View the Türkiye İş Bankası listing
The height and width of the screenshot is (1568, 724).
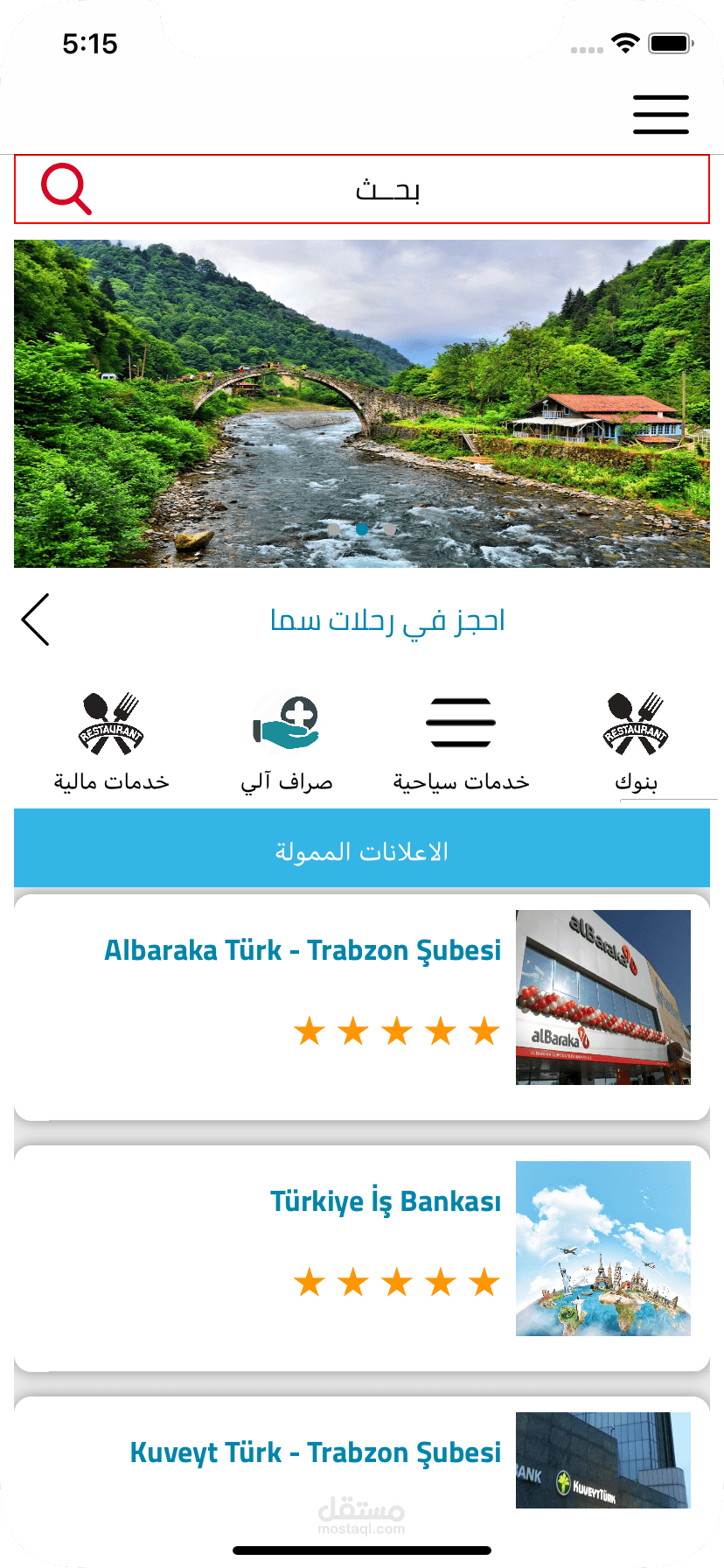coord(386,1201)
